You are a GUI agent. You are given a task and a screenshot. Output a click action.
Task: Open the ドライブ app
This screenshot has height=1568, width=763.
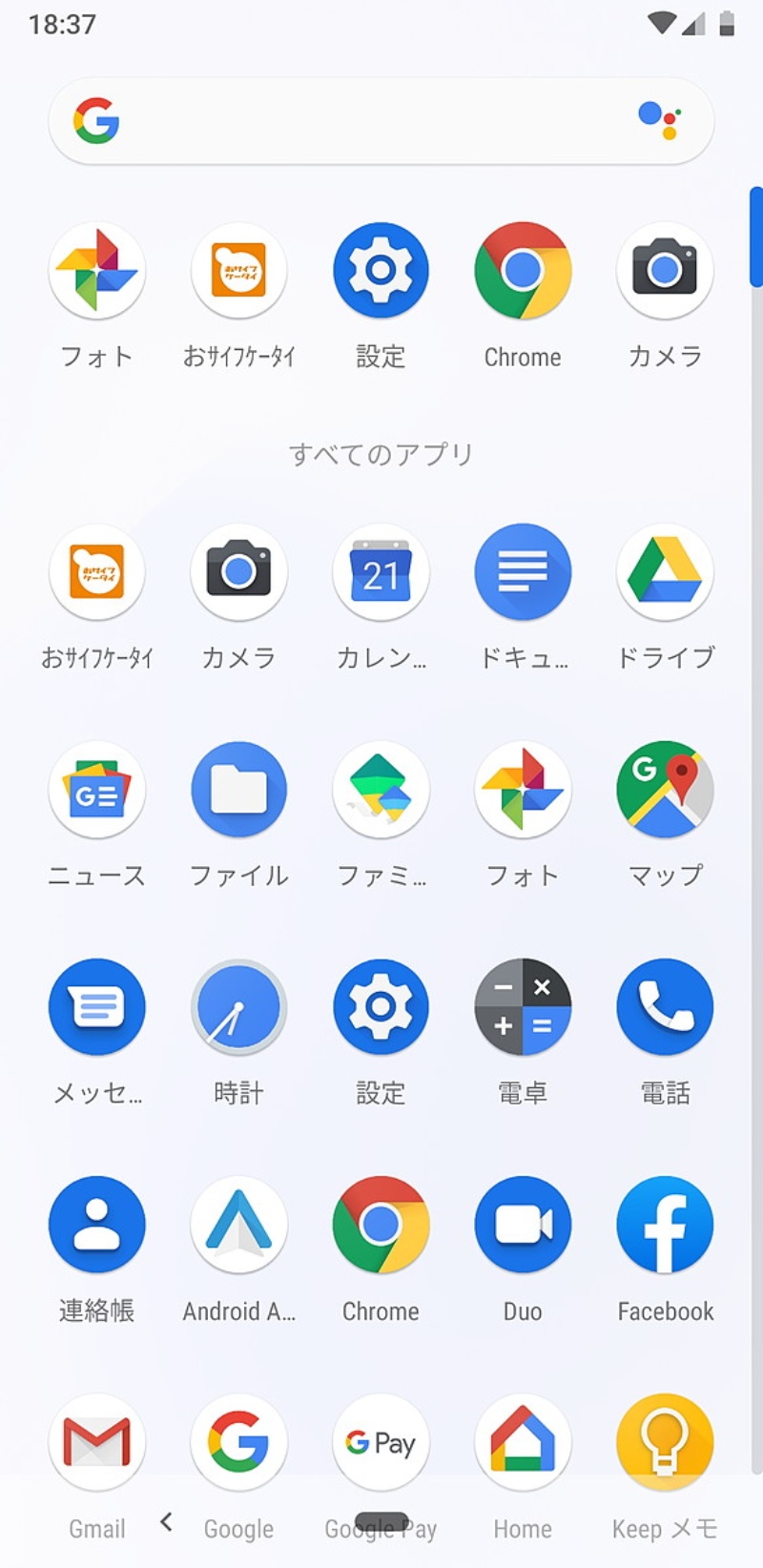click(665, 572)
